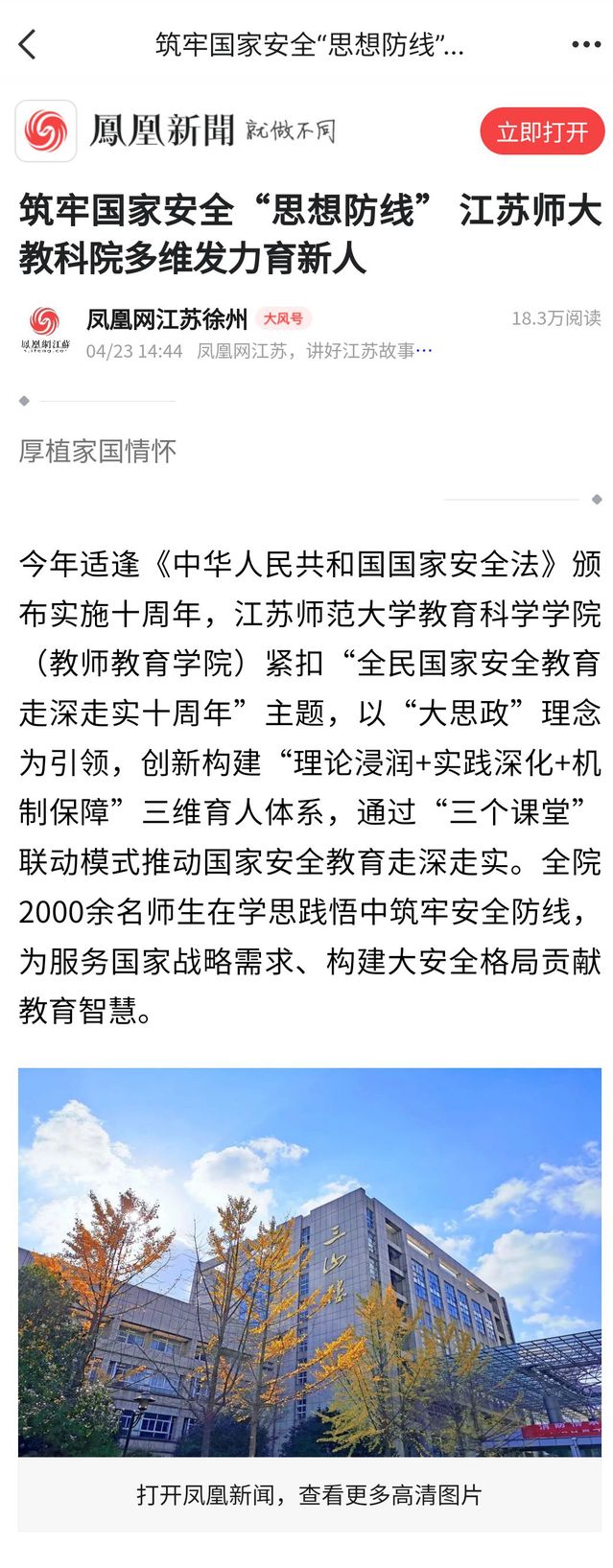Open the campus building photo
This screenshot has height=1568, width=613.
309,1261
